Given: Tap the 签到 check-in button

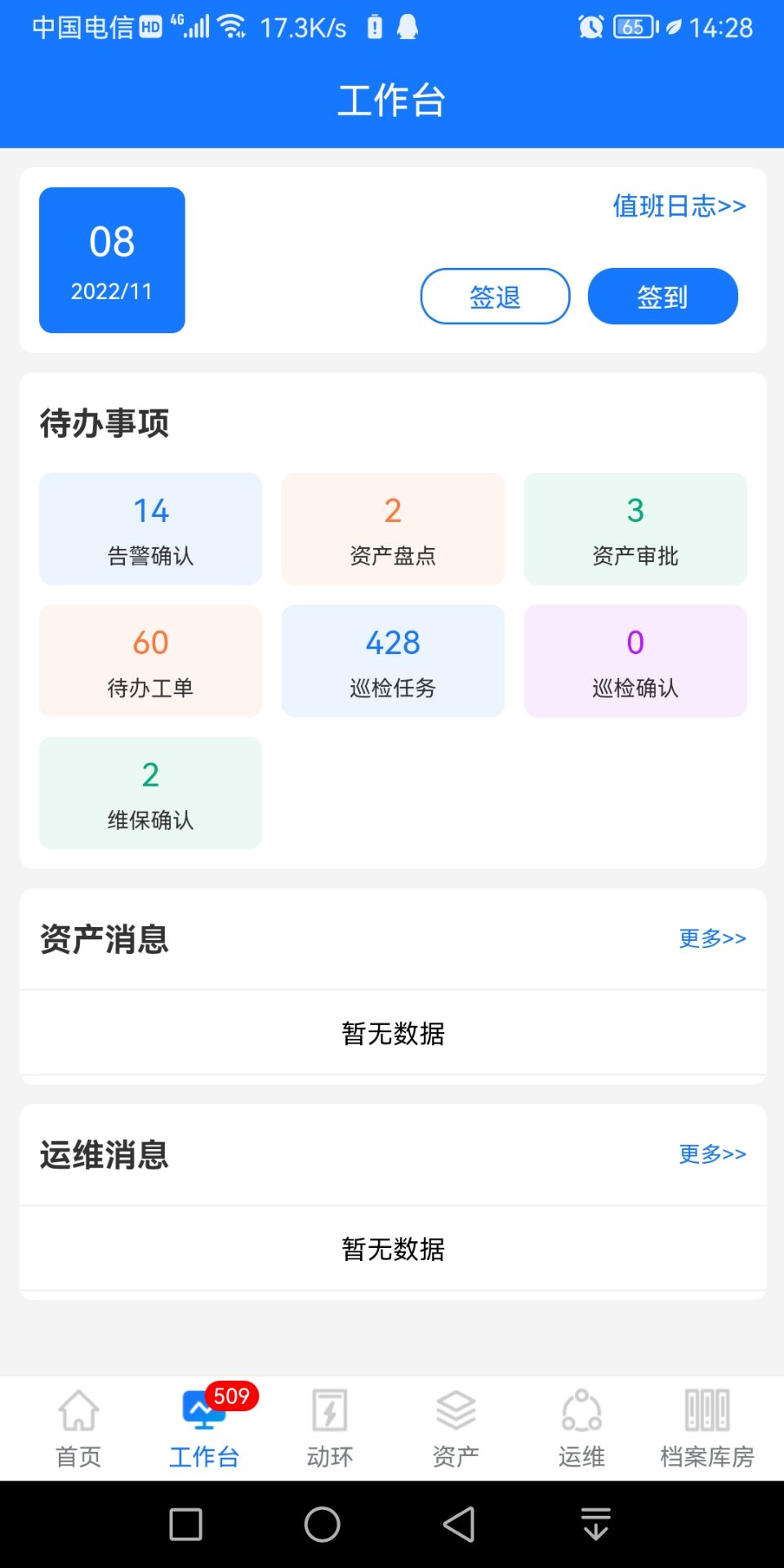Looking at the screenshot, I should [662, 296].
